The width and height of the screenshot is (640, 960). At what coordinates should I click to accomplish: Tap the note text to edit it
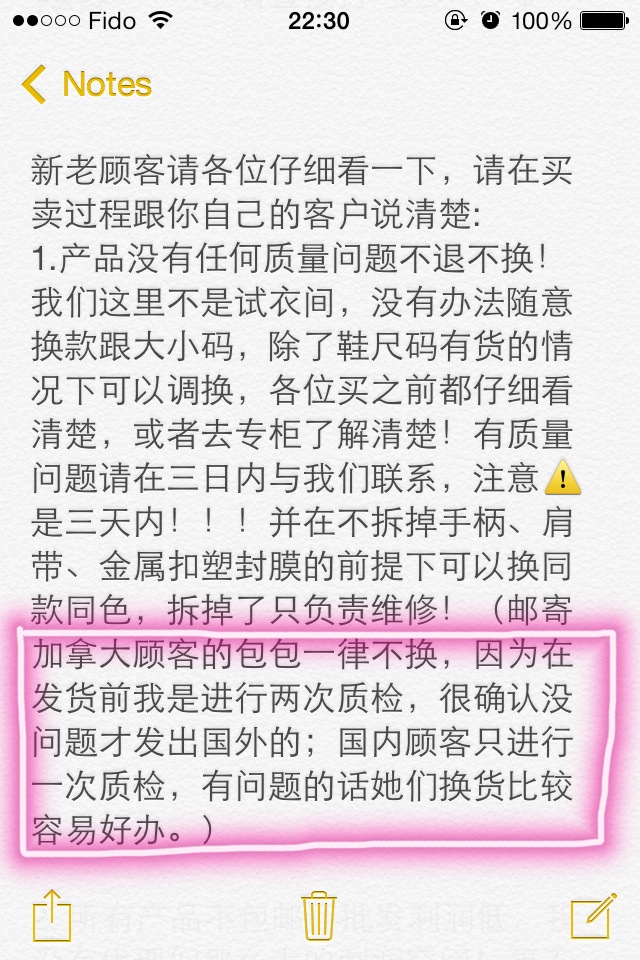[x=300, y=400]
